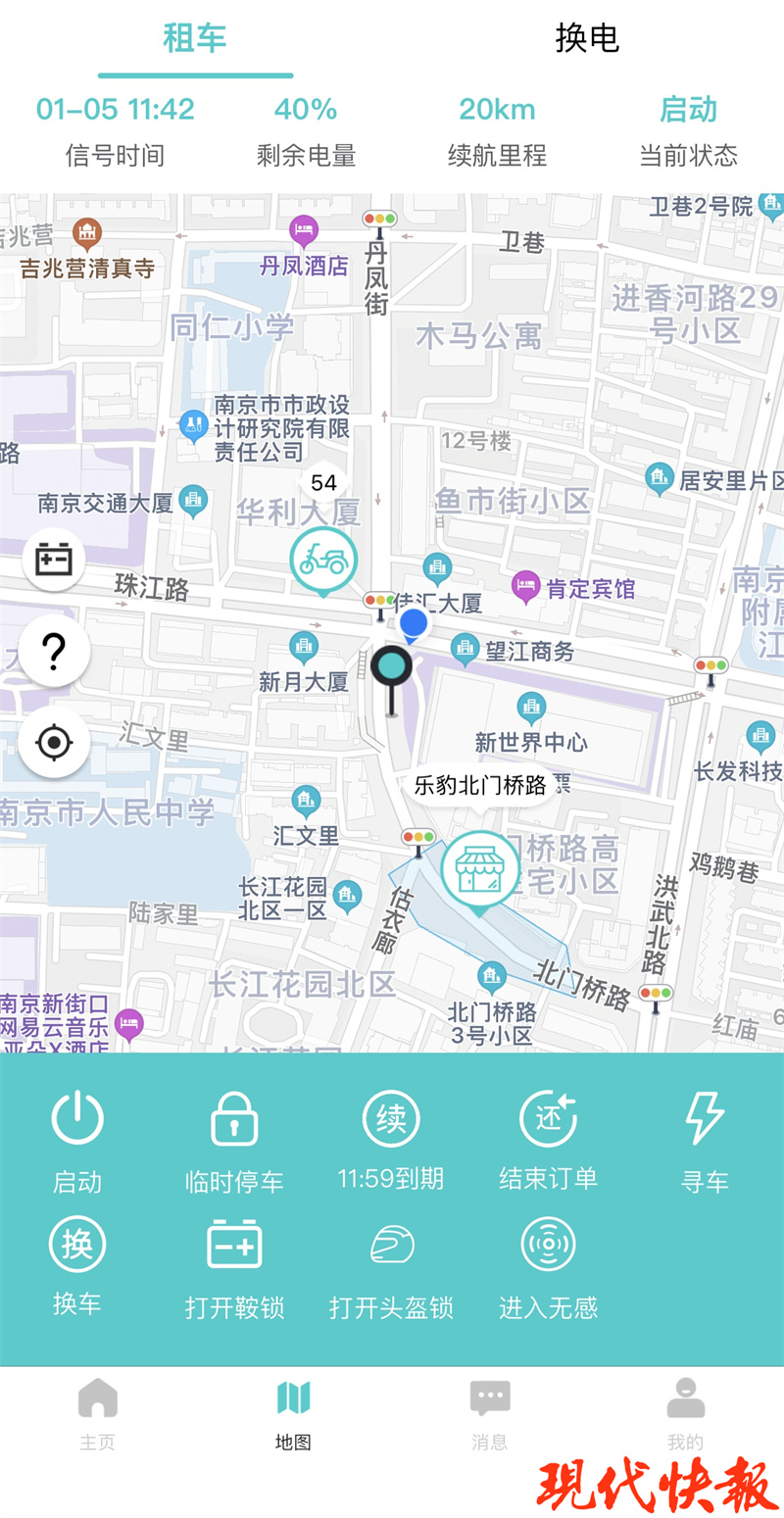Enable 进入无感 sensor-free mode icon

click(548, 1243)
